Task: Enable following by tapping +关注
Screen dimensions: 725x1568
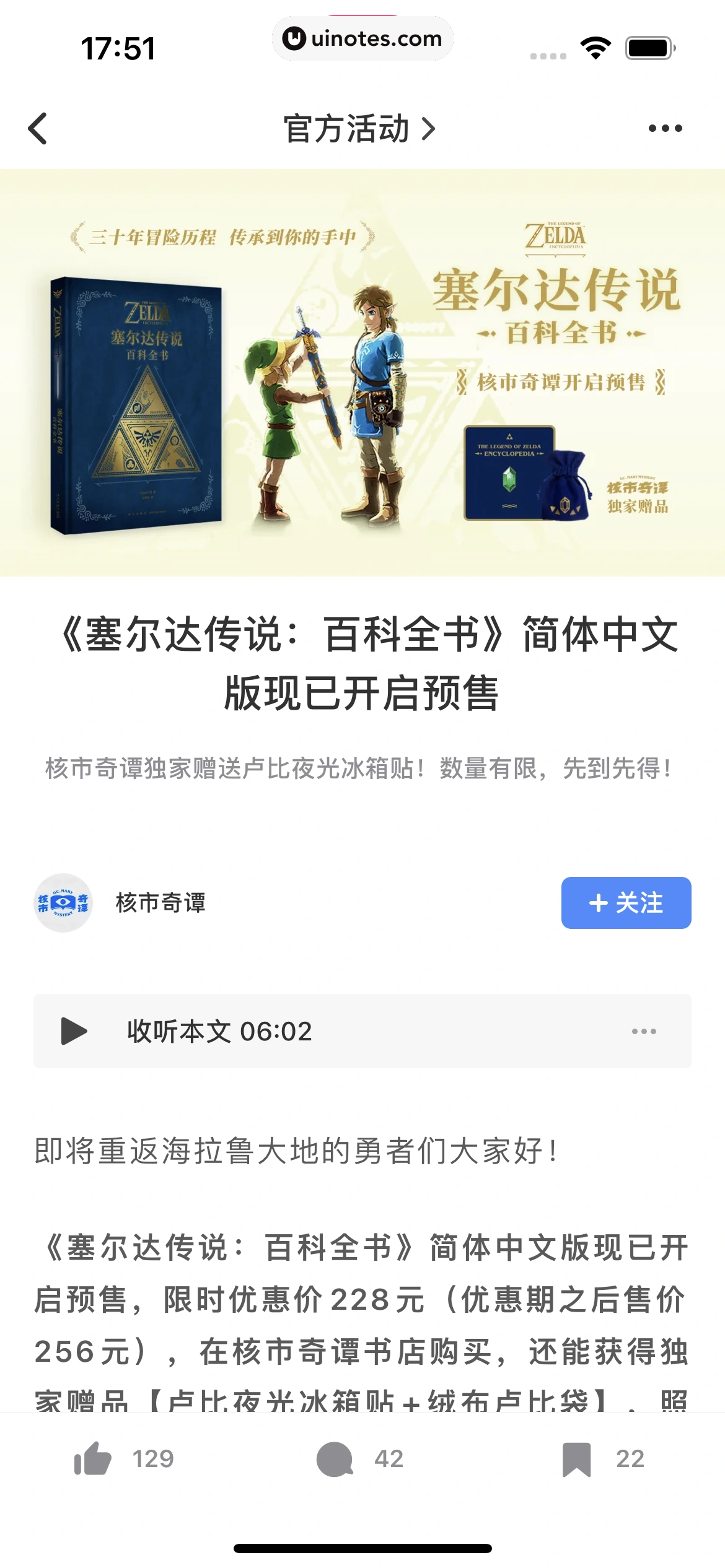Action: [x=626, y=903]
